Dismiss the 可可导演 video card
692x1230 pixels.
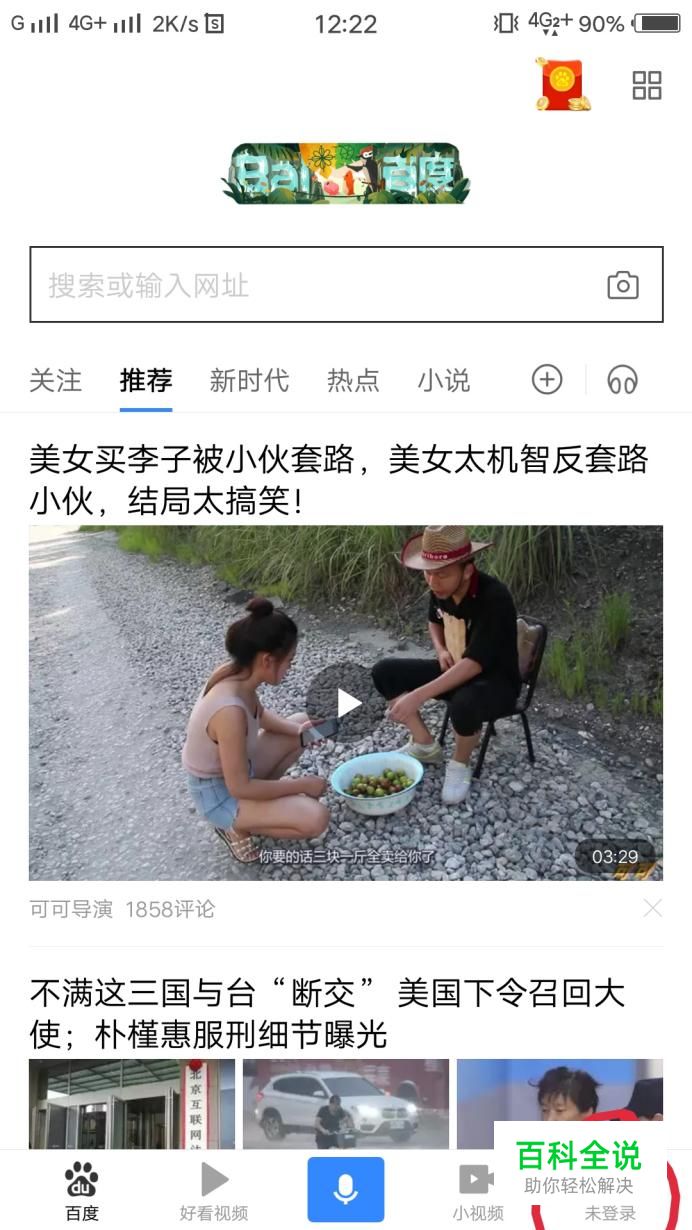point(652,908)
